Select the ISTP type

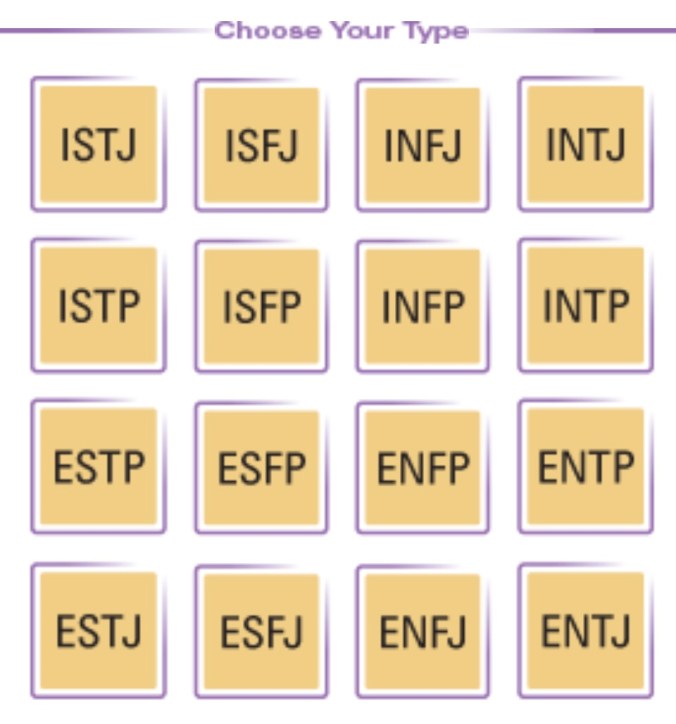click(x=98, y=306)
